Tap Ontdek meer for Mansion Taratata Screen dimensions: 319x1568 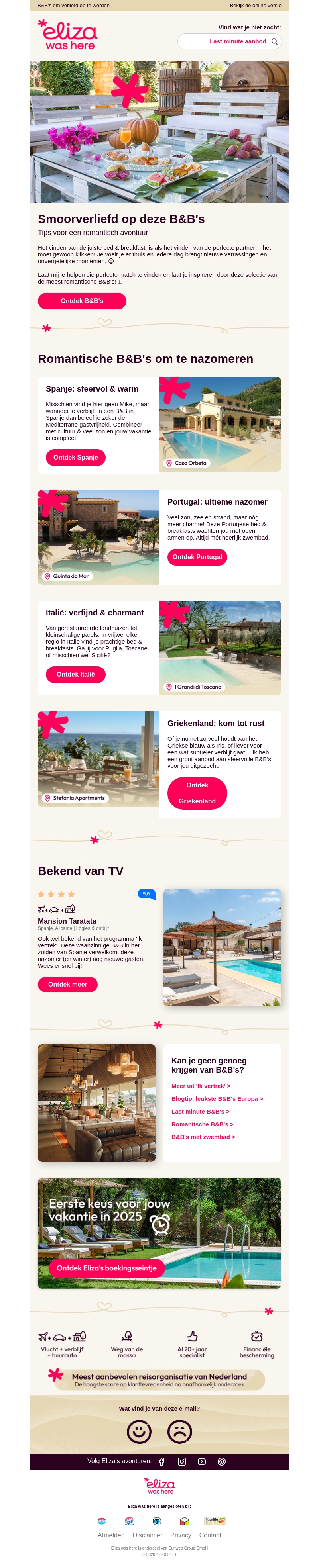tap(68, 984)
